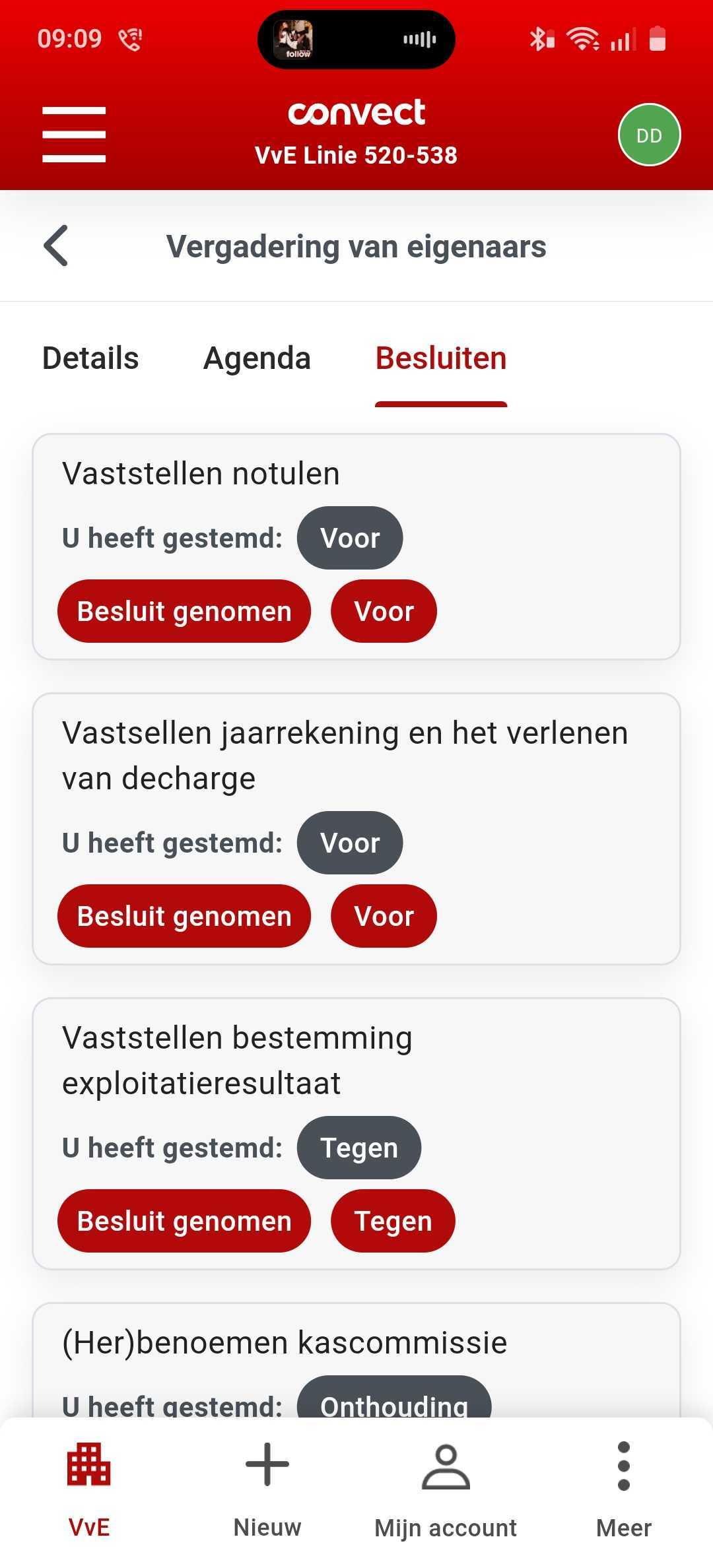Switch to the Agenda tab
Image resolution: width=713 pixels, height=1568 pixels.
257,358
